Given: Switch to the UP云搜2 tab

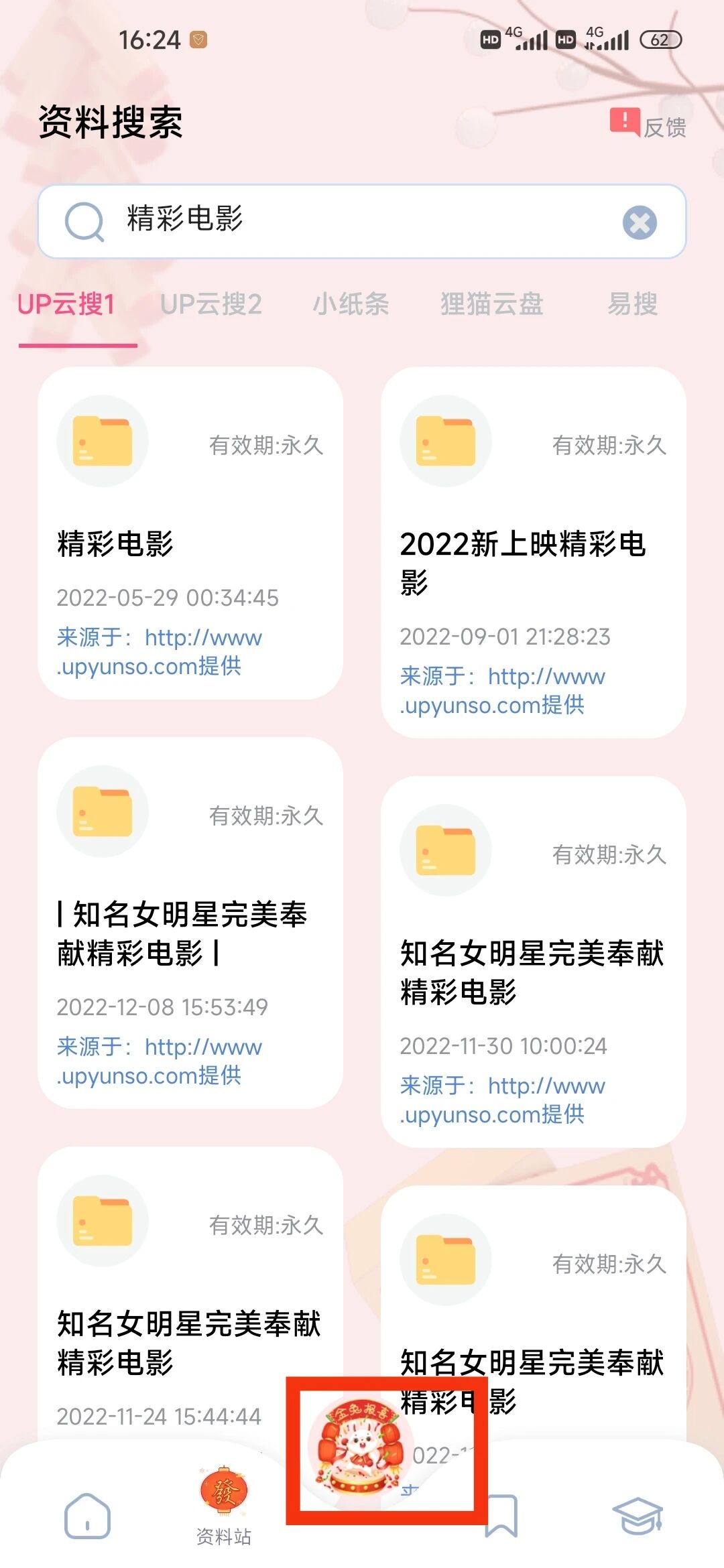Looking at the screenshot, I should click(211, 304).
